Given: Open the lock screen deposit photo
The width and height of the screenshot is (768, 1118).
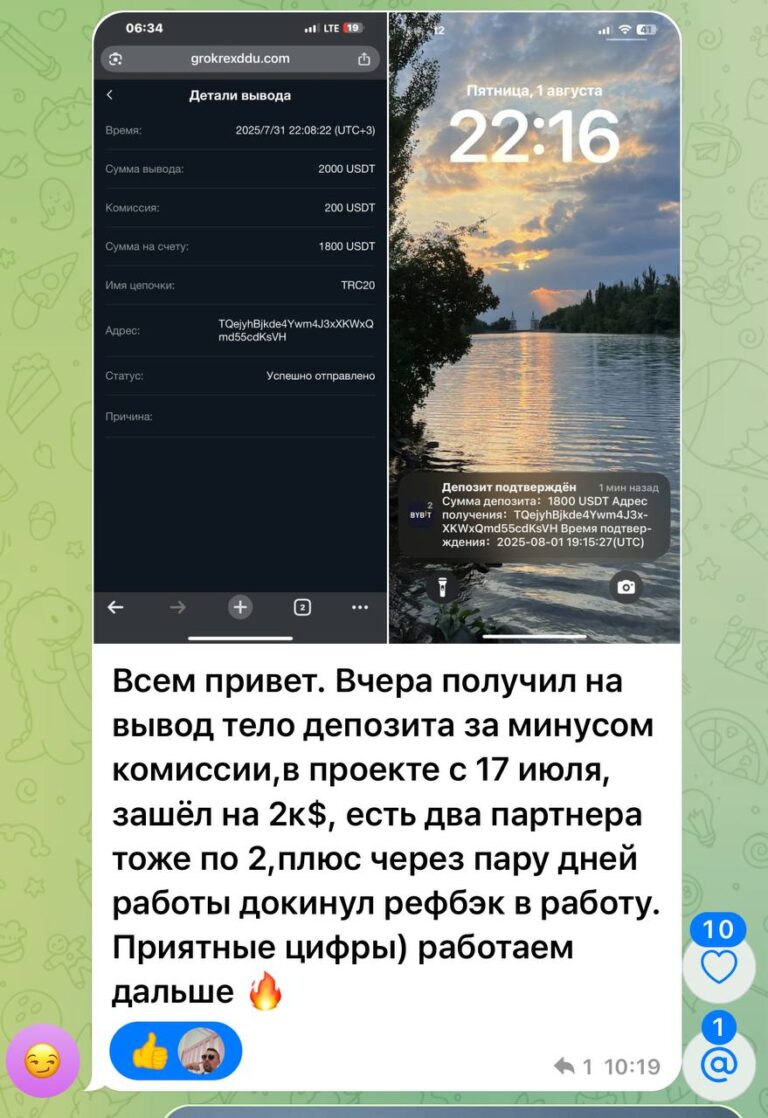Looking at the screenshot, I should [x=535, y=330].
